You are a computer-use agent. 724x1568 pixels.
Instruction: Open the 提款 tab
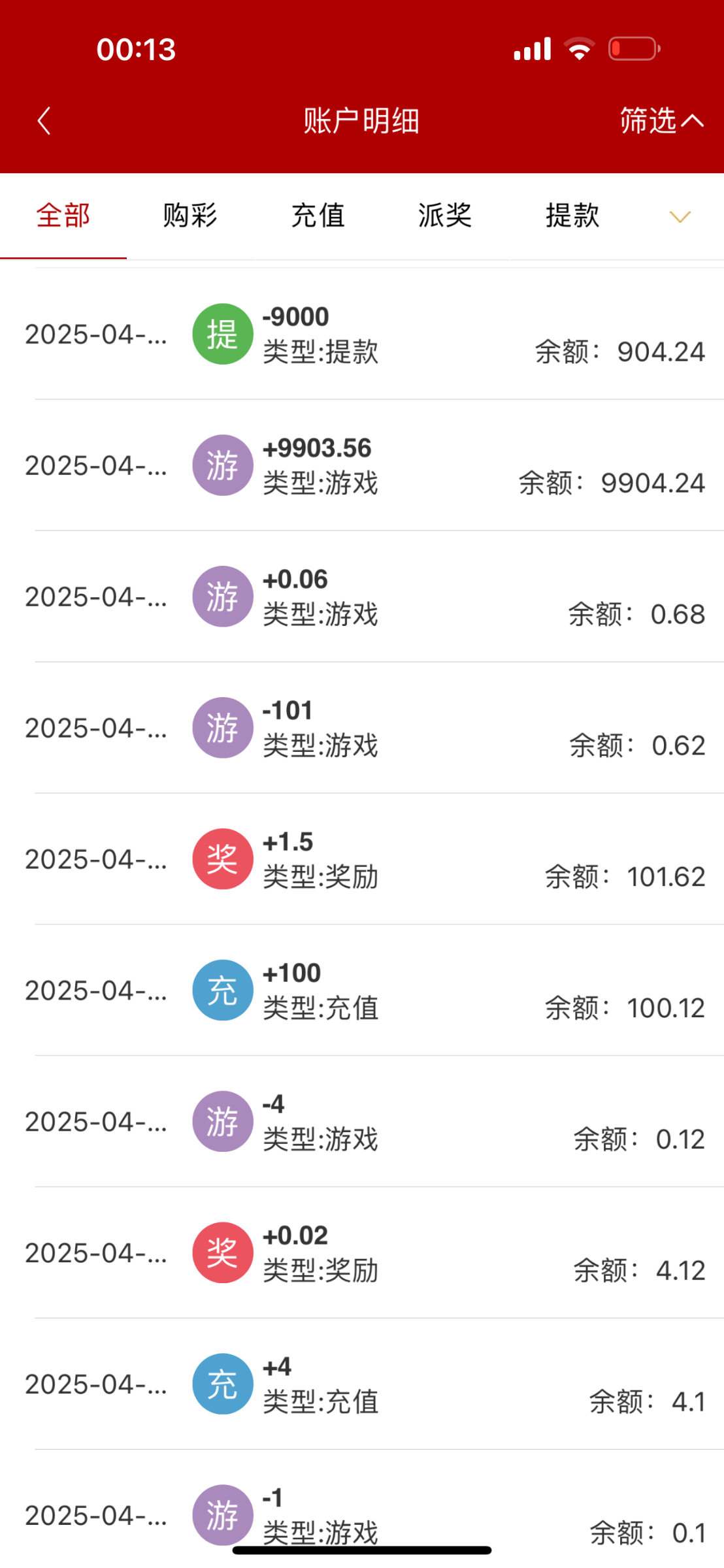pos(572,216)
